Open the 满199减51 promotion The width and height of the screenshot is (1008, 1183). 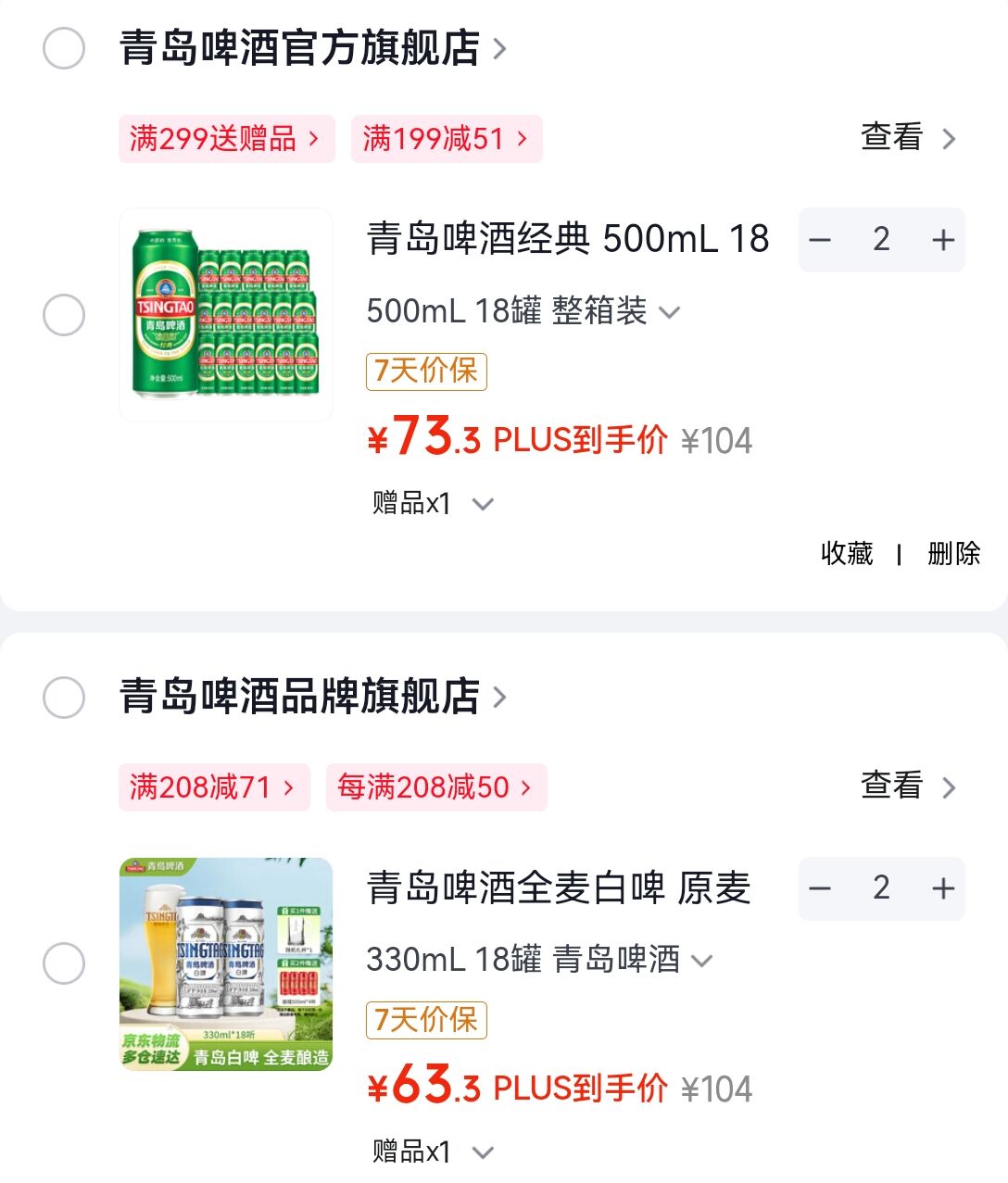(446, 139)
